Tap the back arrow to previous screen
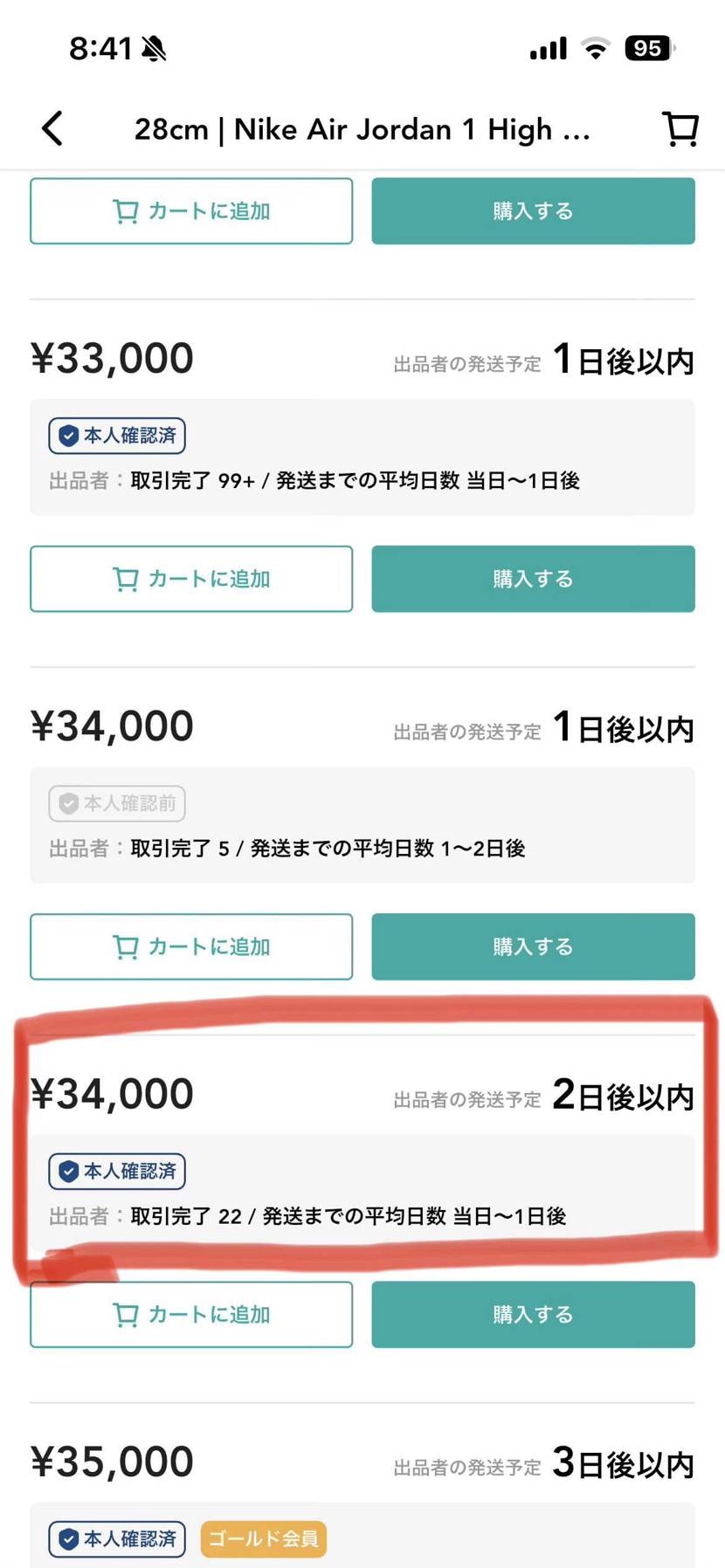725x1568 pixels. coord(53,127)
